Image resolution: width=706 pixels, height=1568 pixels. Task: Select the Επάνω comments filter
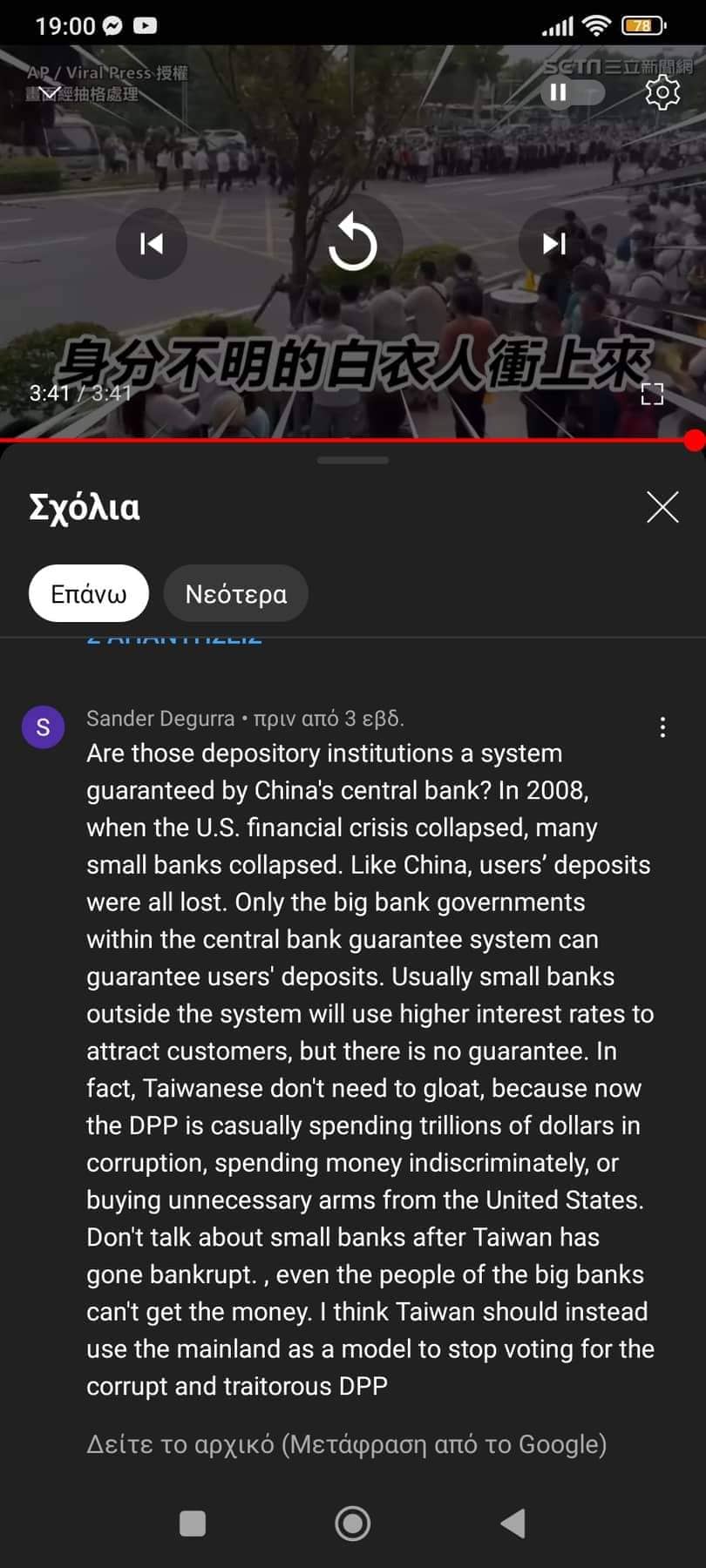[x=88, y=594]
